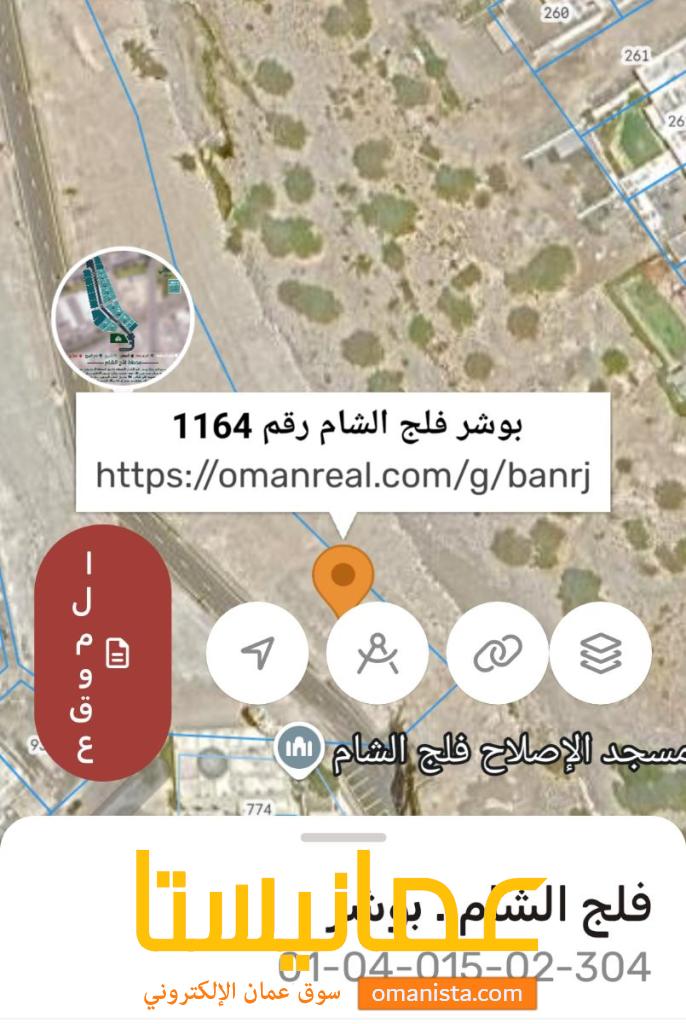The height and width of the screenshot is (1024, 686).
Task: Open the omanreal.com/g/banrj link in callout
Action: [x=343, y=475]
